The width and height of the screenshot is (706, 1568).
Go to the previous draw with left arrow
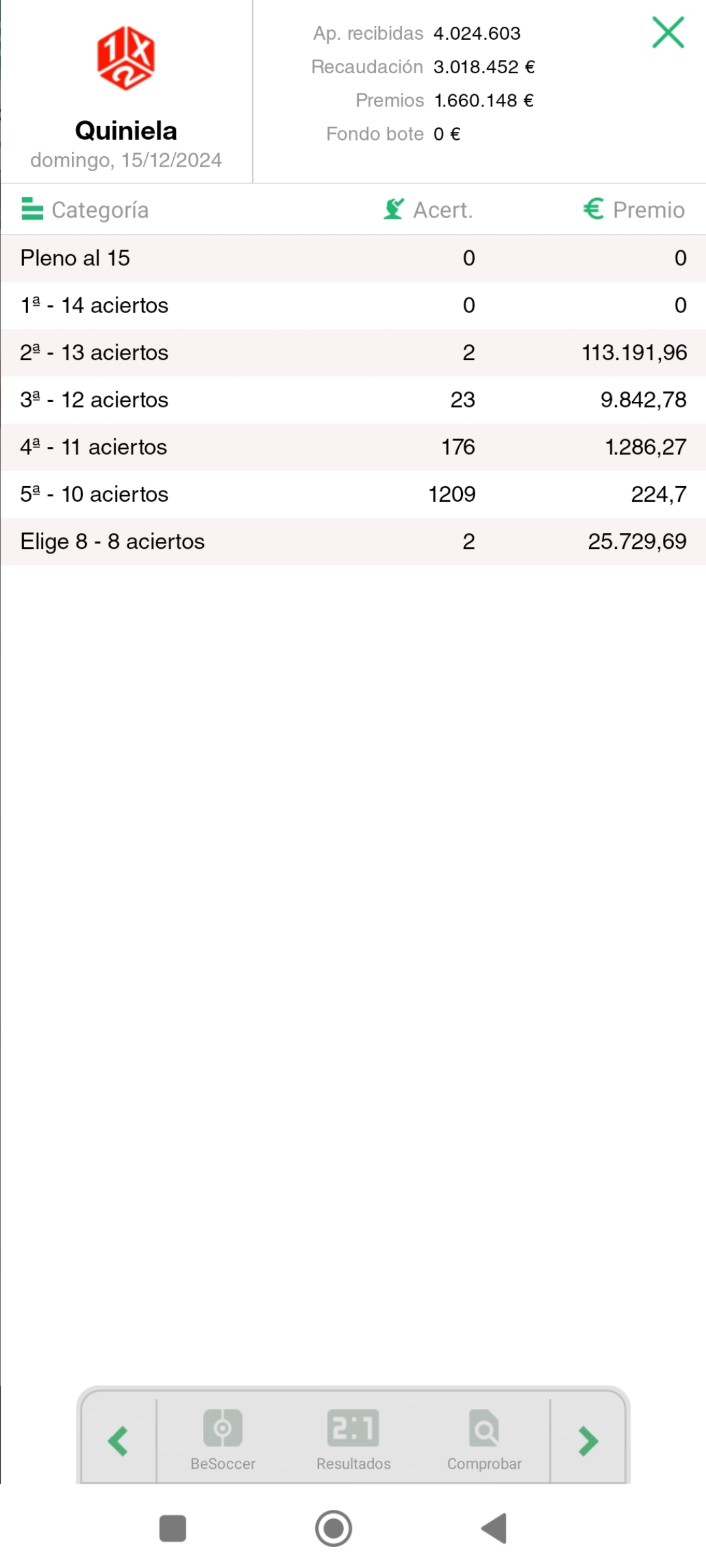pyautogui.click(x=118, y=1441)
